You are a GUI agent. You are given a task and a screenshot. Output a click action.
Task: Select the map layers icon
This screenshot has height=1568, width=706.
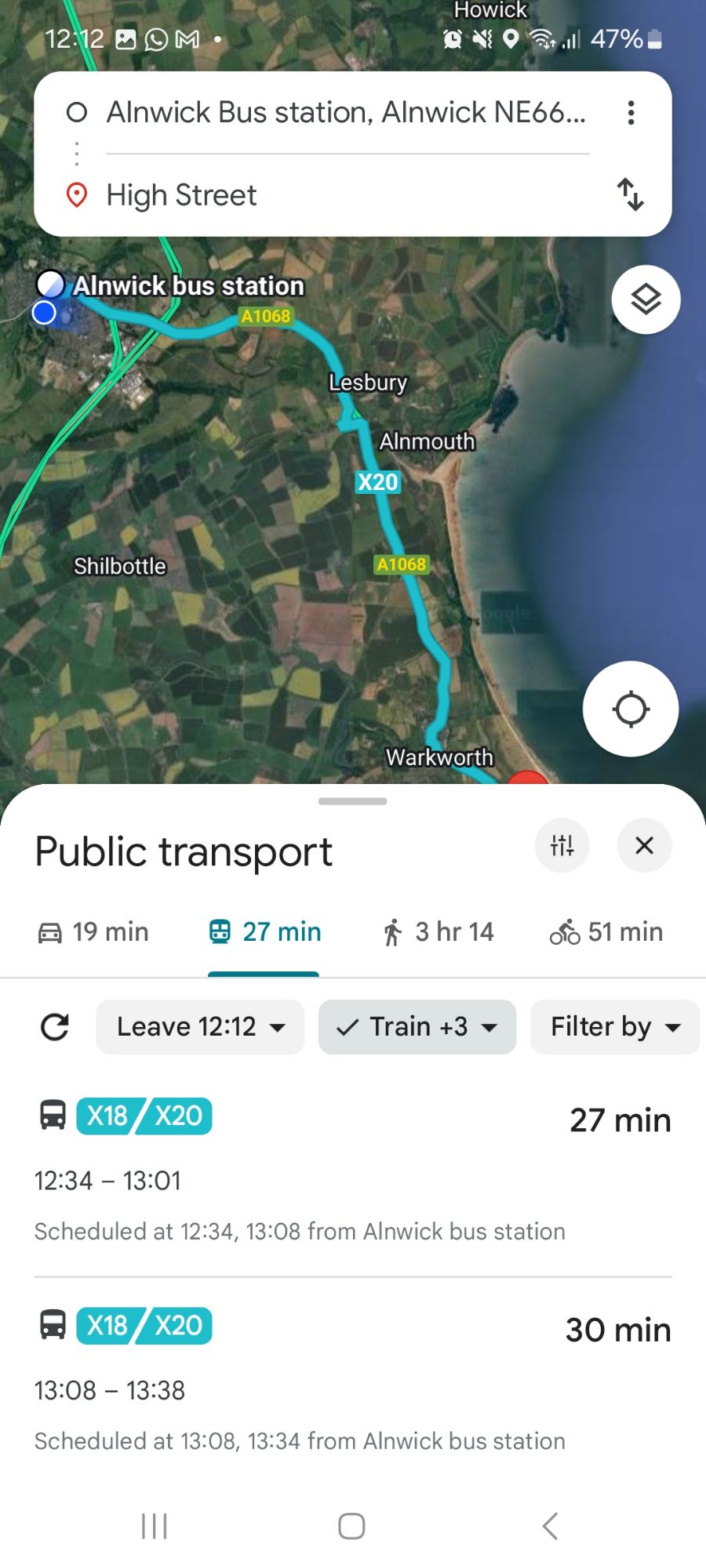pos(645,299)
